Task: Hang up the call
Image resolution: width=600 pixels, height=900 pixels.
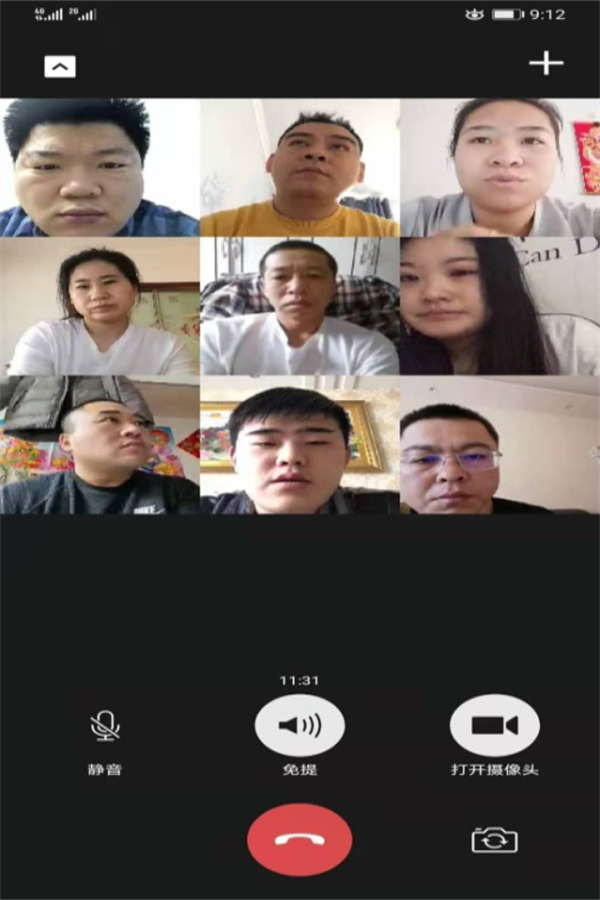Action: pyautogui.click(x=300, y=840)
